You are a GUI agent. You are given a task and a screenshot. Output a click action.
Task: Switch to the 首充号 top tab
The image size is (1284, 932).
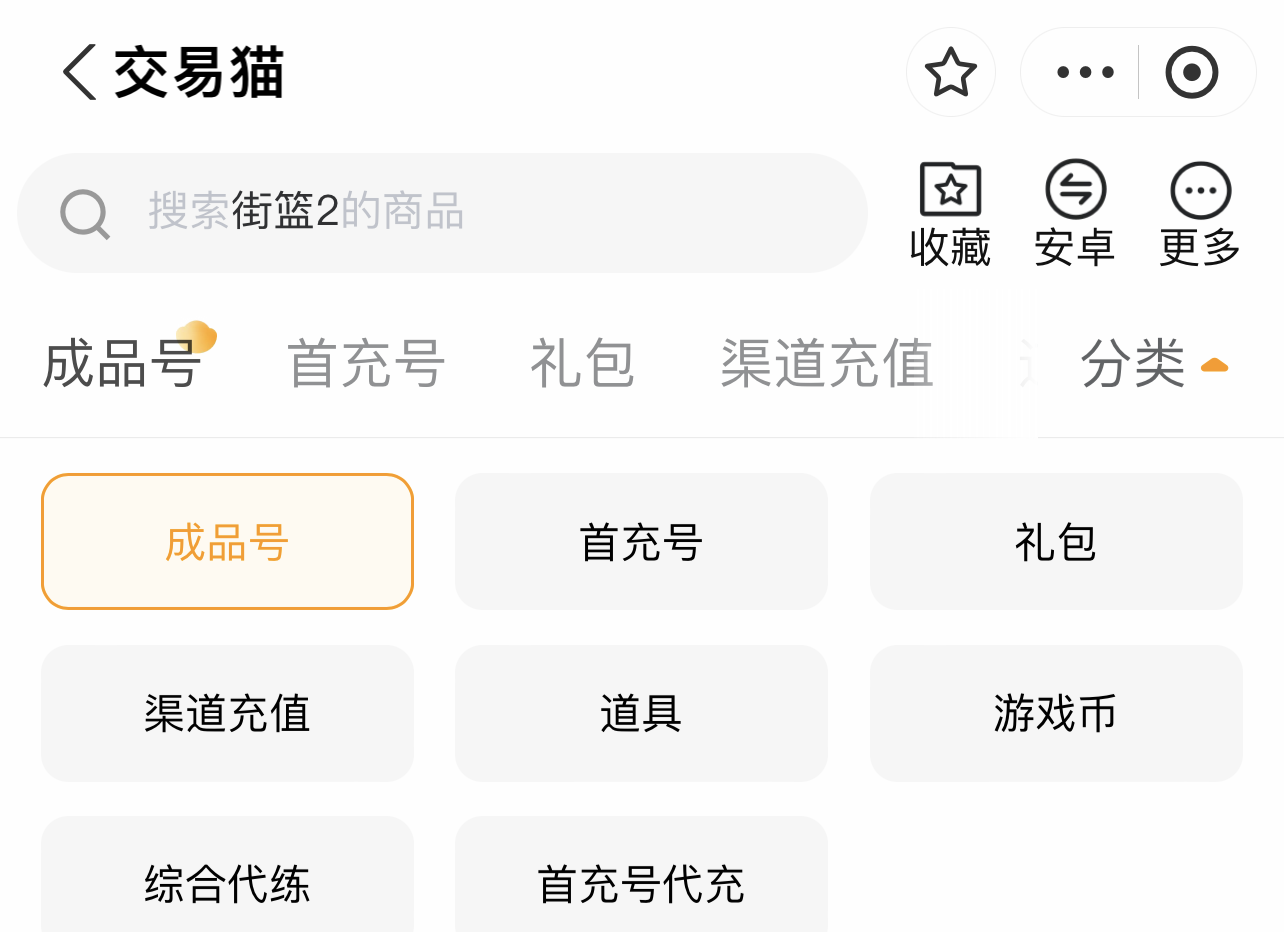click(366, 363)
